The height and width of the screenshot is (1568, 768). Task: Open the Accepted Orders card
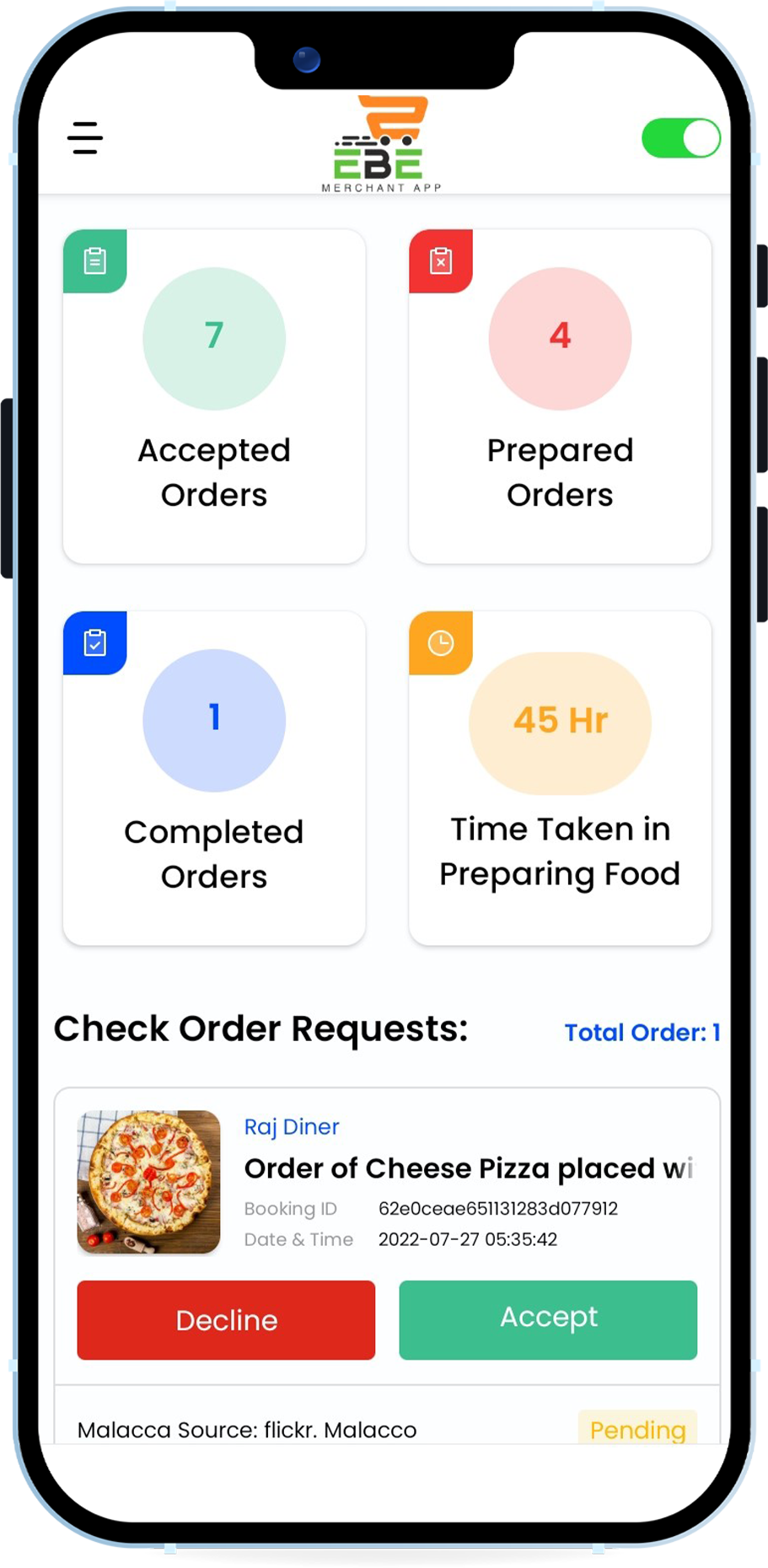(214, 396)
